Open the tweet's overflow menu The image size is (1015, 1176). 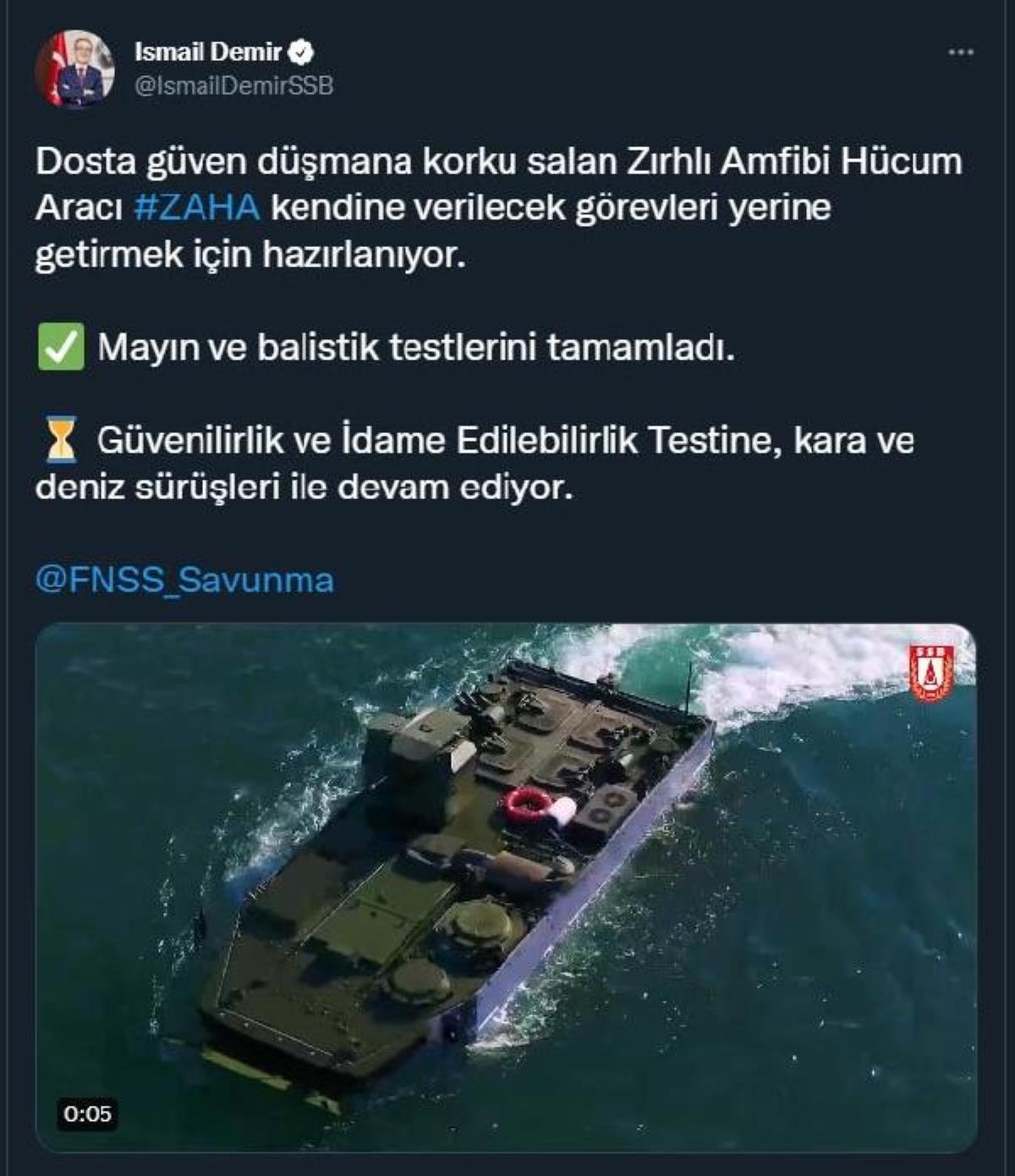click(x=960, y=52)
